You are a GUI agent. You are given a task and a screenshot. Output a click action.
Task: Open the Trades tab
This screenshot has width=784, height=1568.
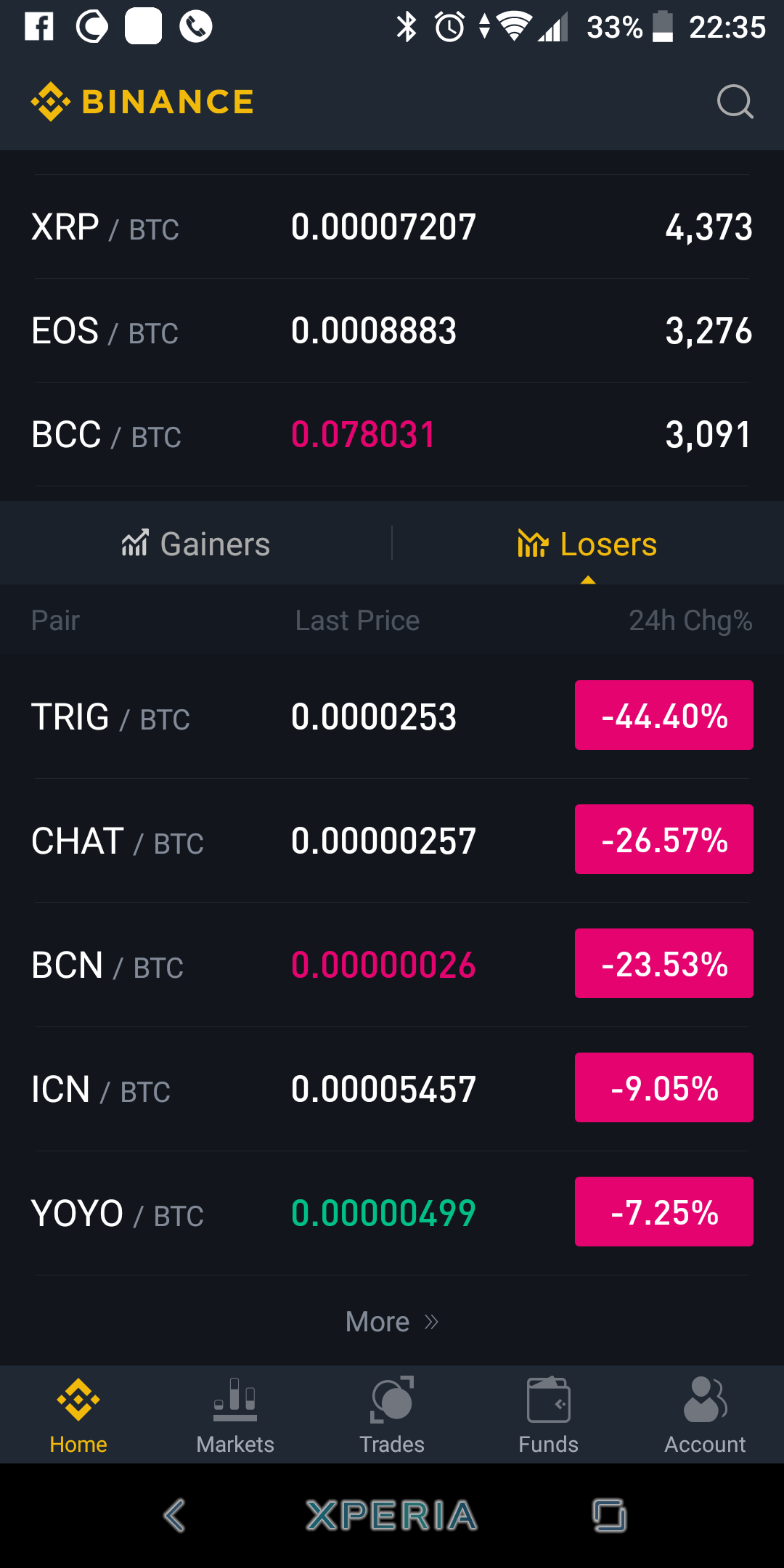[392, 1416]
